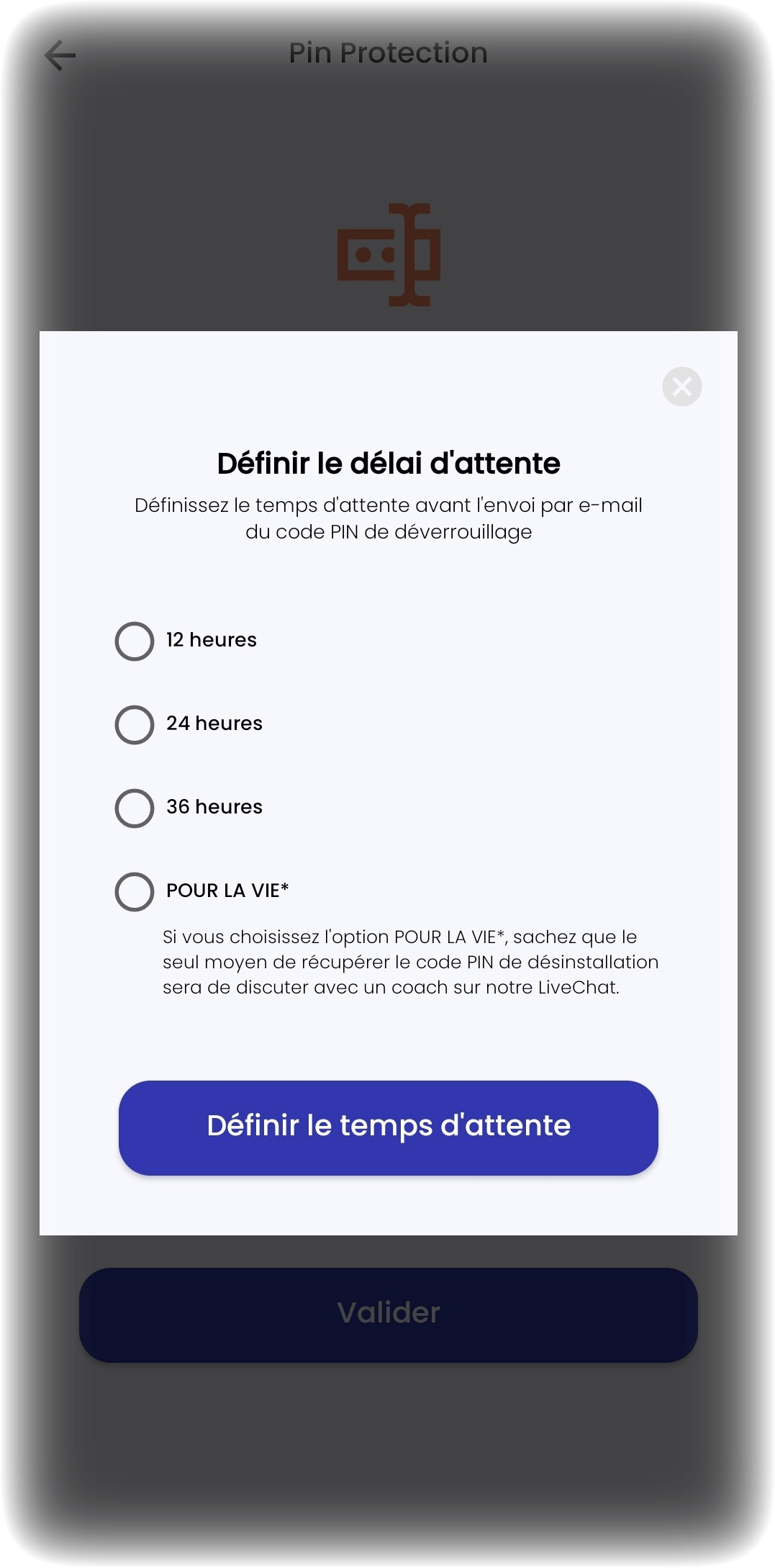The image size is (775, 1568).
Task: Tap Définir le temps d'attente button
Action: point(388,1127)
